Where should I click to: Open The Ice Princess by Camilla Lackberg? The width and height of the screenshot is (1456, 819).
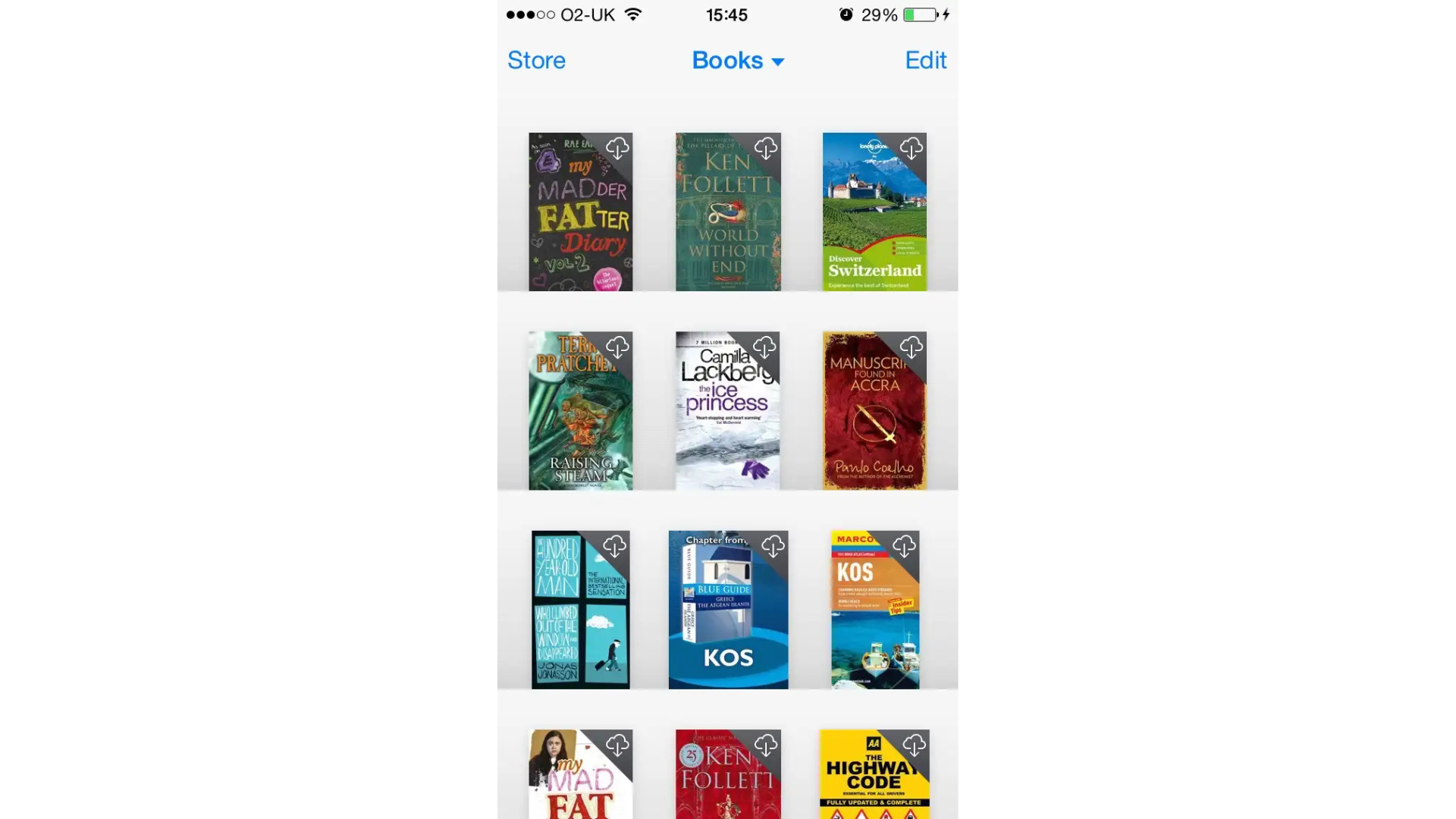pyautogui.click(x=728, y=417)
